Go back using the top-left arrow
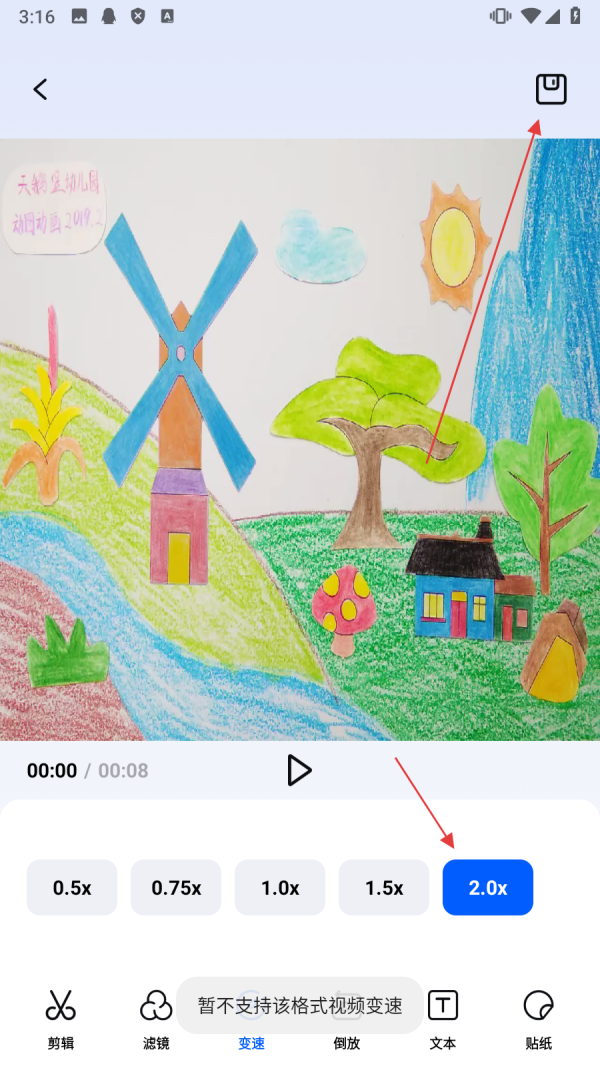 40,89
